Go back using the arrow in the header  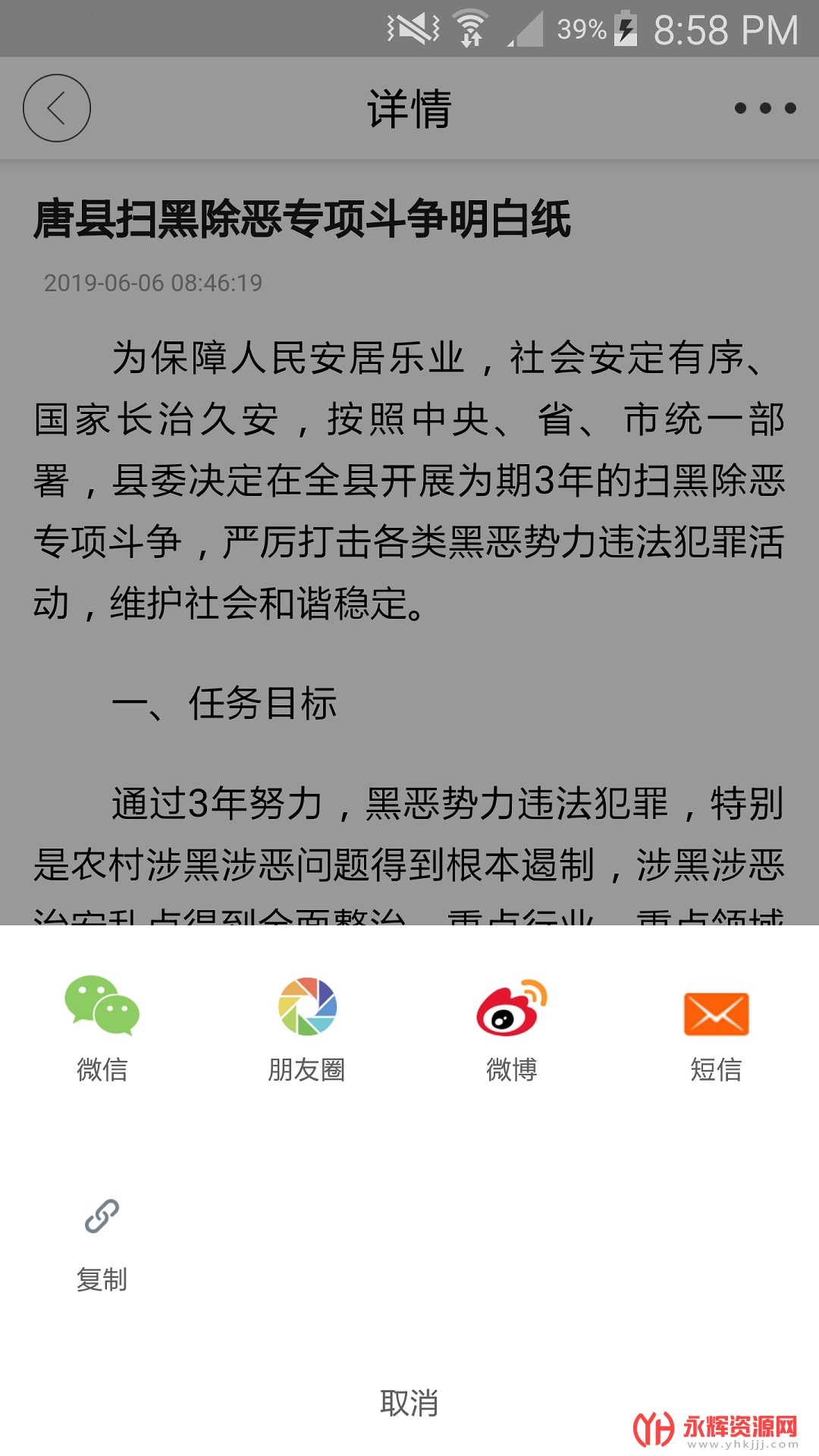(x=57, y=108)
